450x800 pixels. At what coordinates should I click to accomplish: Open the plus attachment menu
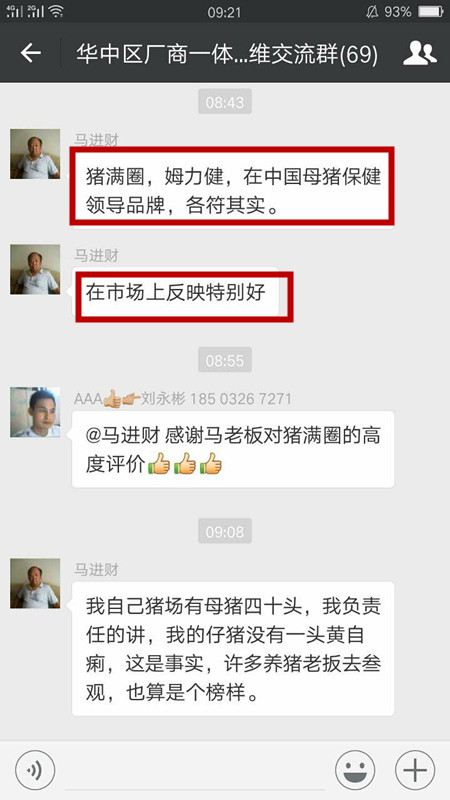(415, 770)
